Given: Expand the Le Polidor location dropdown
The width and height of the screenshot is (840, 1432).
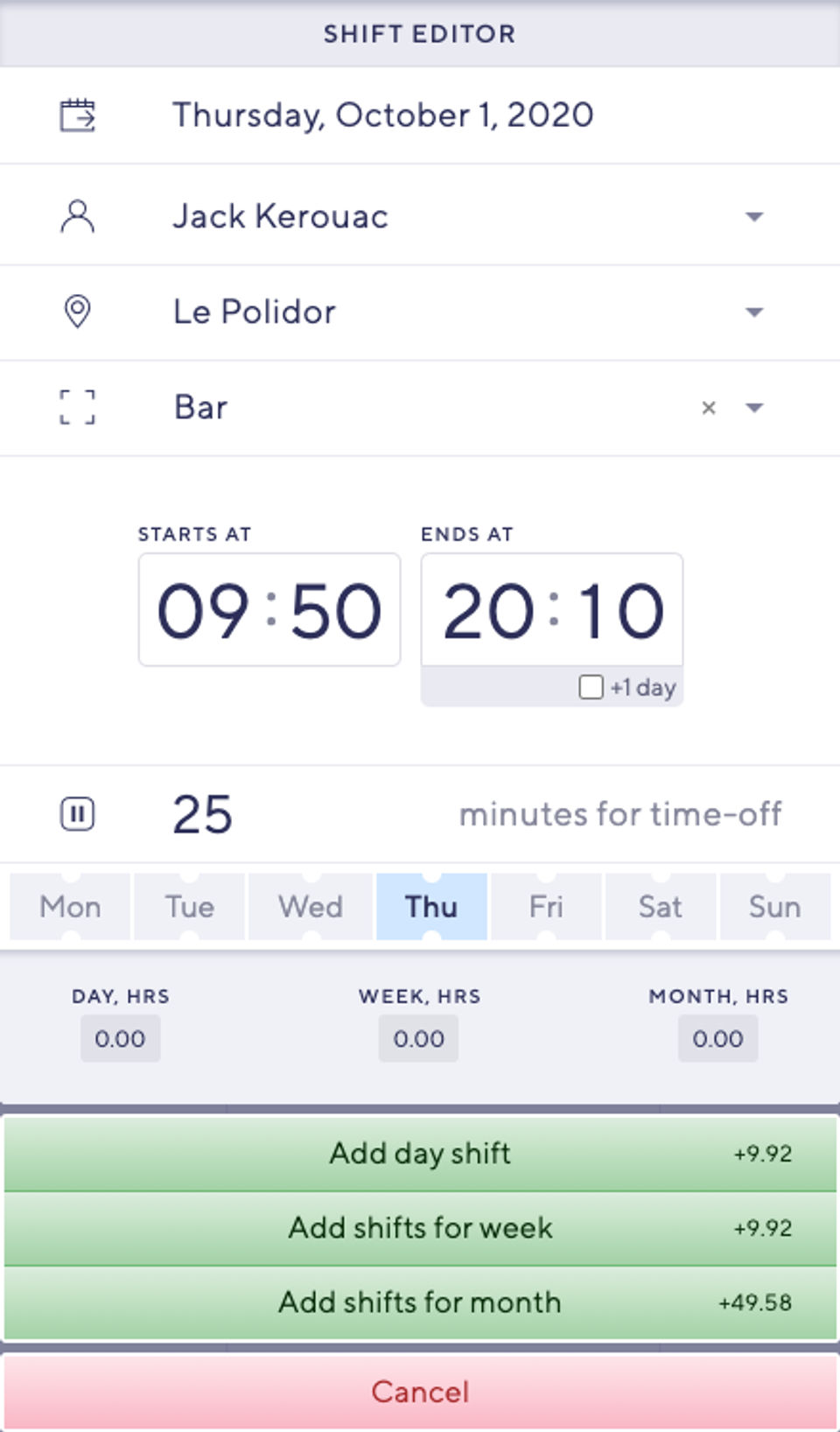Looking at the screenshot, I should [x=753, y=312].
